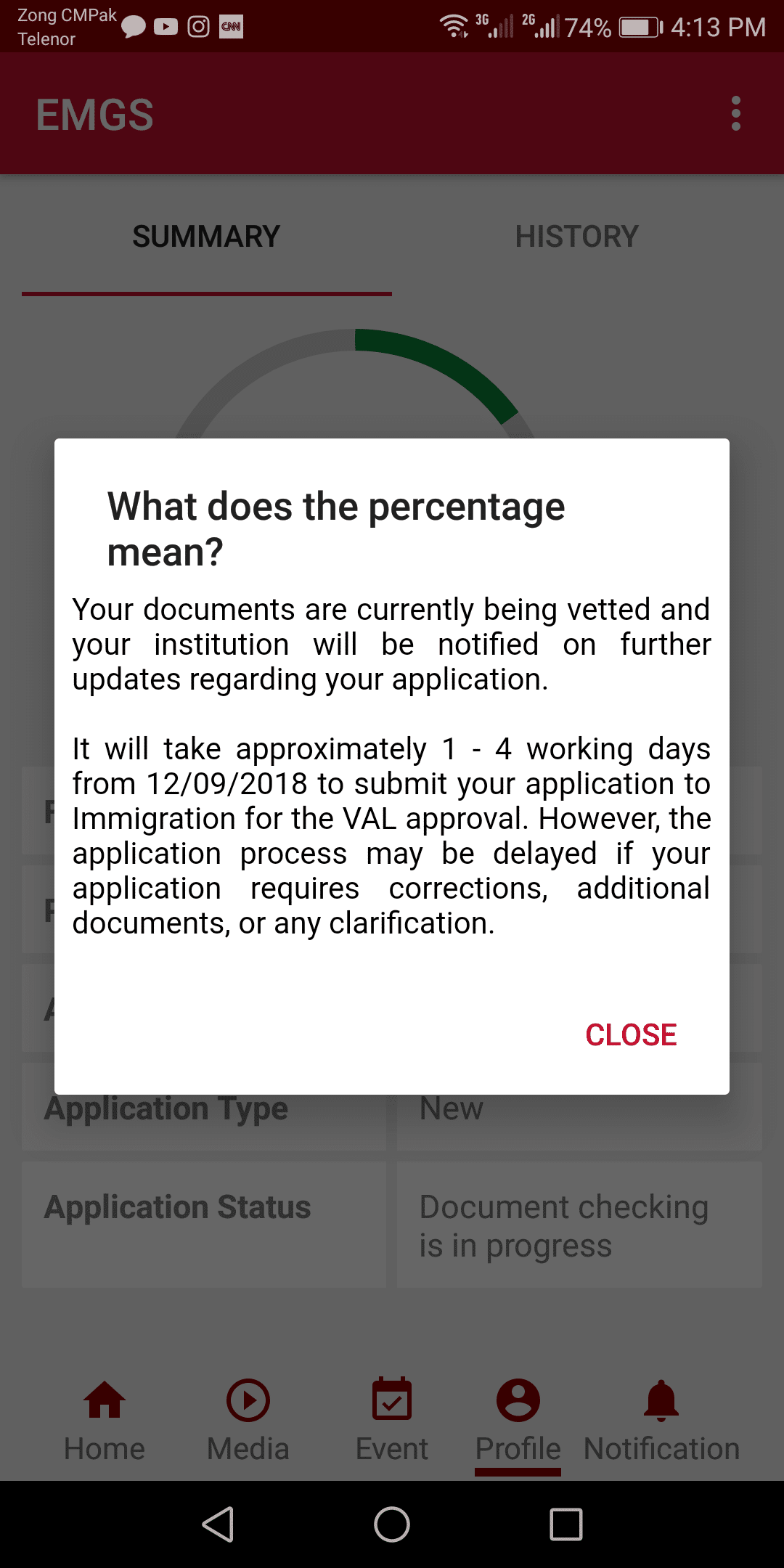Go to the phone home screen
784x1568 pixels.
point(392,1524)
